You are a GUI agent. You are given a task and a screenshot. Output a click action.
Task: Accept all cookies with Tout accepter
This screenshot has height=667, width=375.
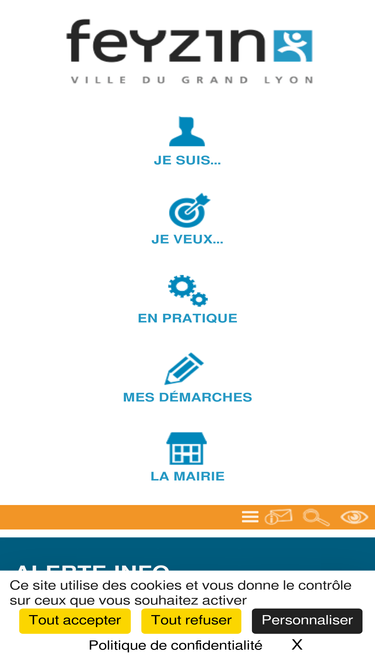click(75, 621)
